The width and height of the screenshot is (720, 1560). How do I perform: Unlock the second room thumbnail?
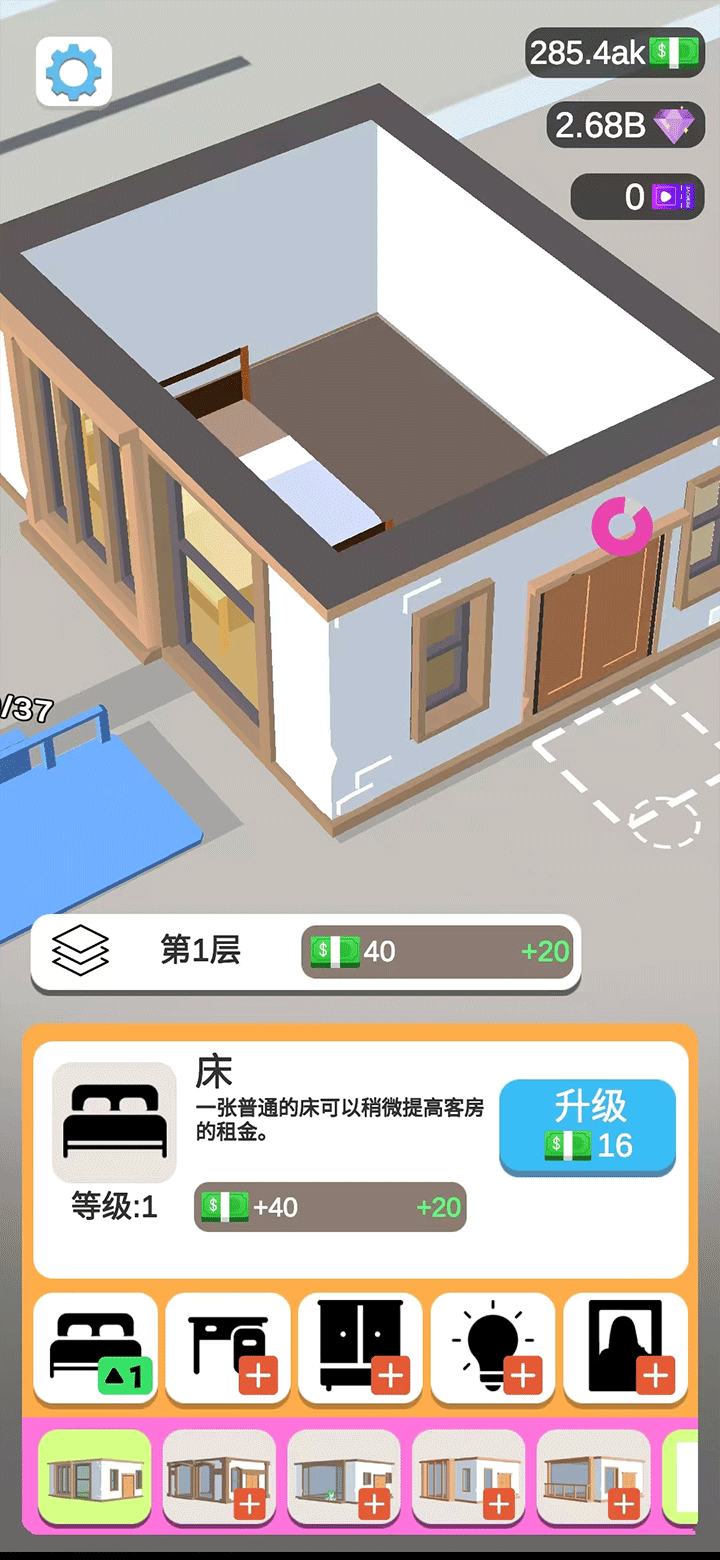coord(219,1477)
